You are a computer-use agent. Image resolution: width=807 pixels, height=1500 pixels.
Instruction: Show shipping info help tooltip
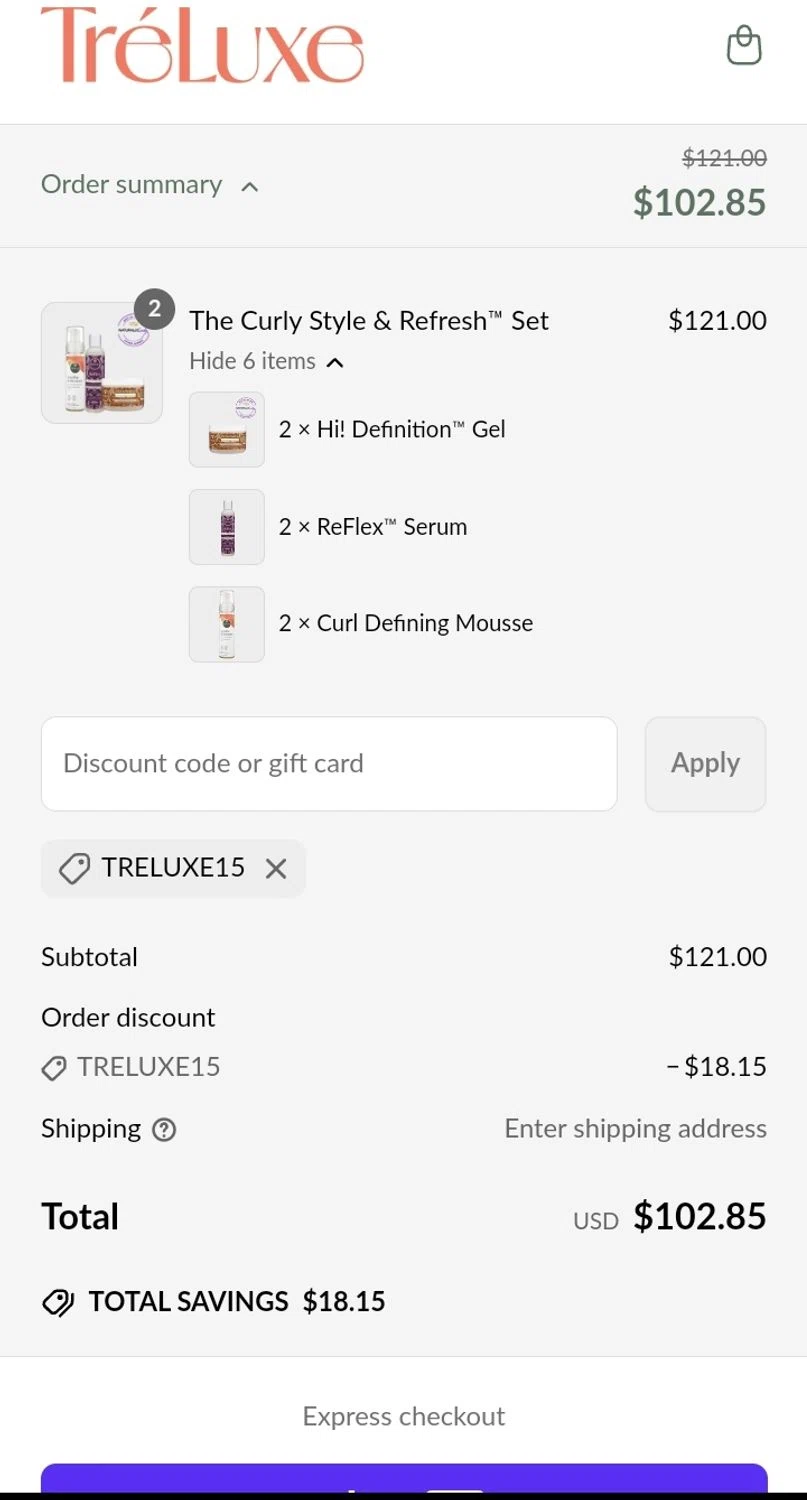164,1130
